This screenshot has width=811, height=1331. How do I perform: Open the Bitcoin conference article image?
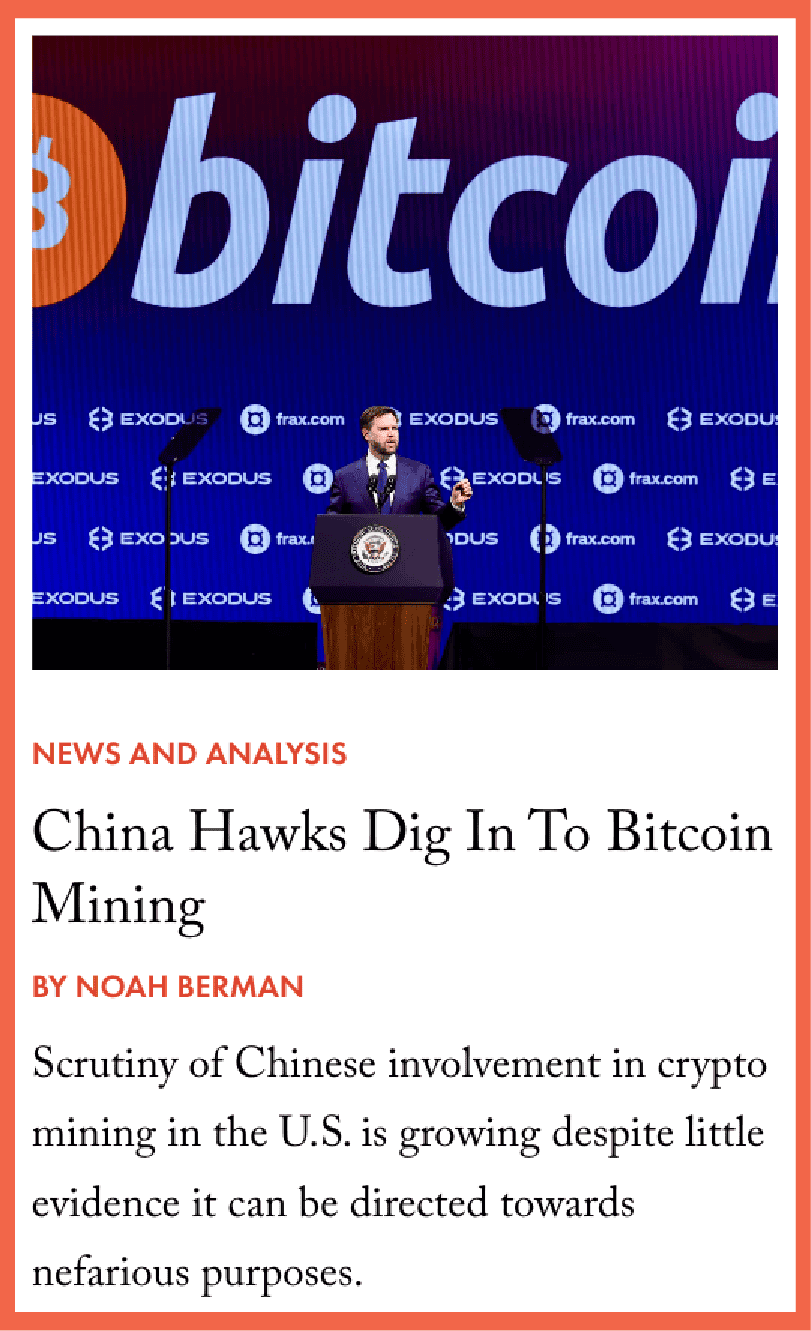point(404,352)
